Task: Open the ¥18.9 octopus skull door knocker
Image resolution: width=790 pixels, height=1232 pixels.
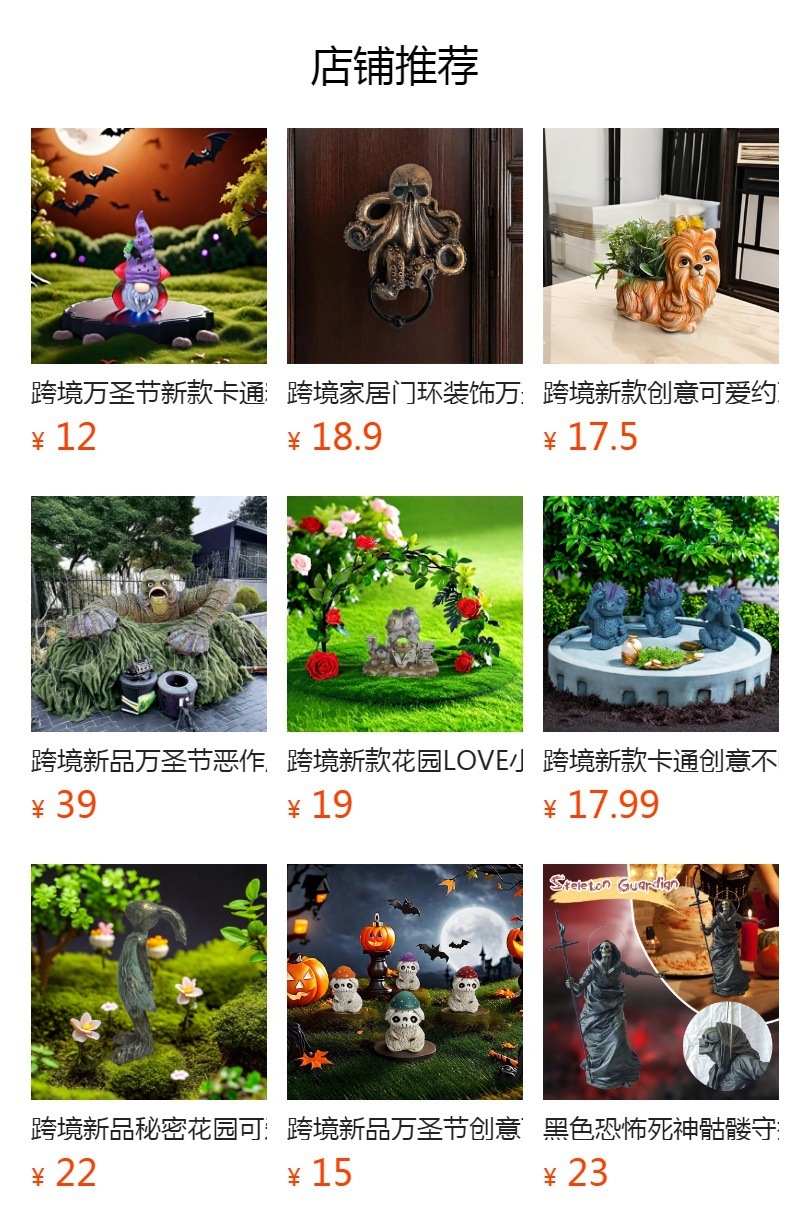Action: coord(404,246)
